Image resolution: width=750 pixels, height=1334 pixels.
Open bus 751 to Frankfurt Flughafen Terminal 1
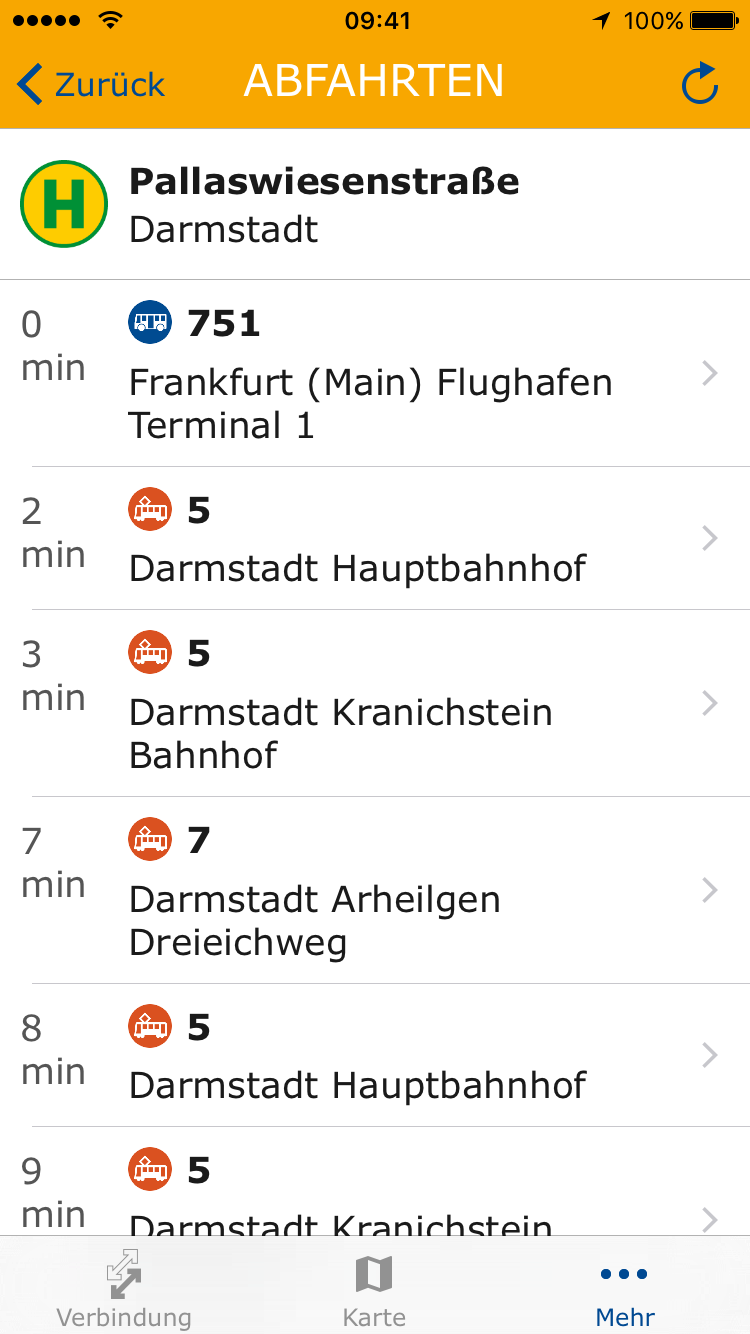tap(375, 374)
